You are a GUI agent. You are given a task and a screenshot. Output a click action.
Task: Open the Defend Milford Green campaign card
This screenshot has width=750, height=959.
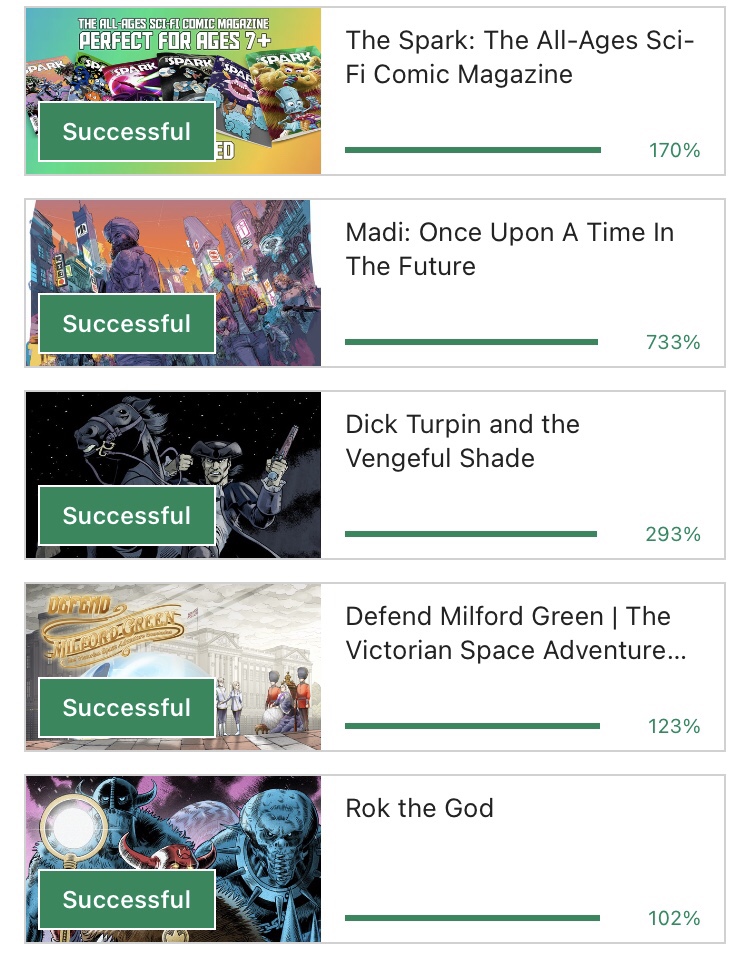click(x=515, y=634)
